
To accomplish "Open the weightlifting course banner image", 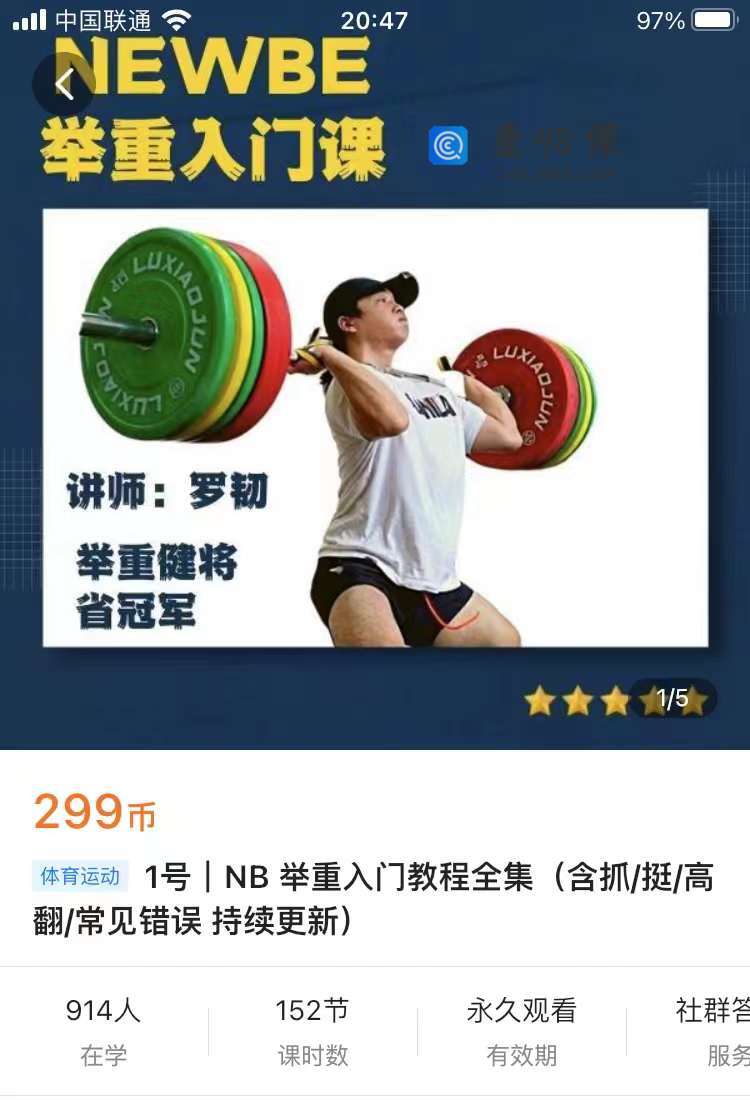I will (x=375, y=420).
